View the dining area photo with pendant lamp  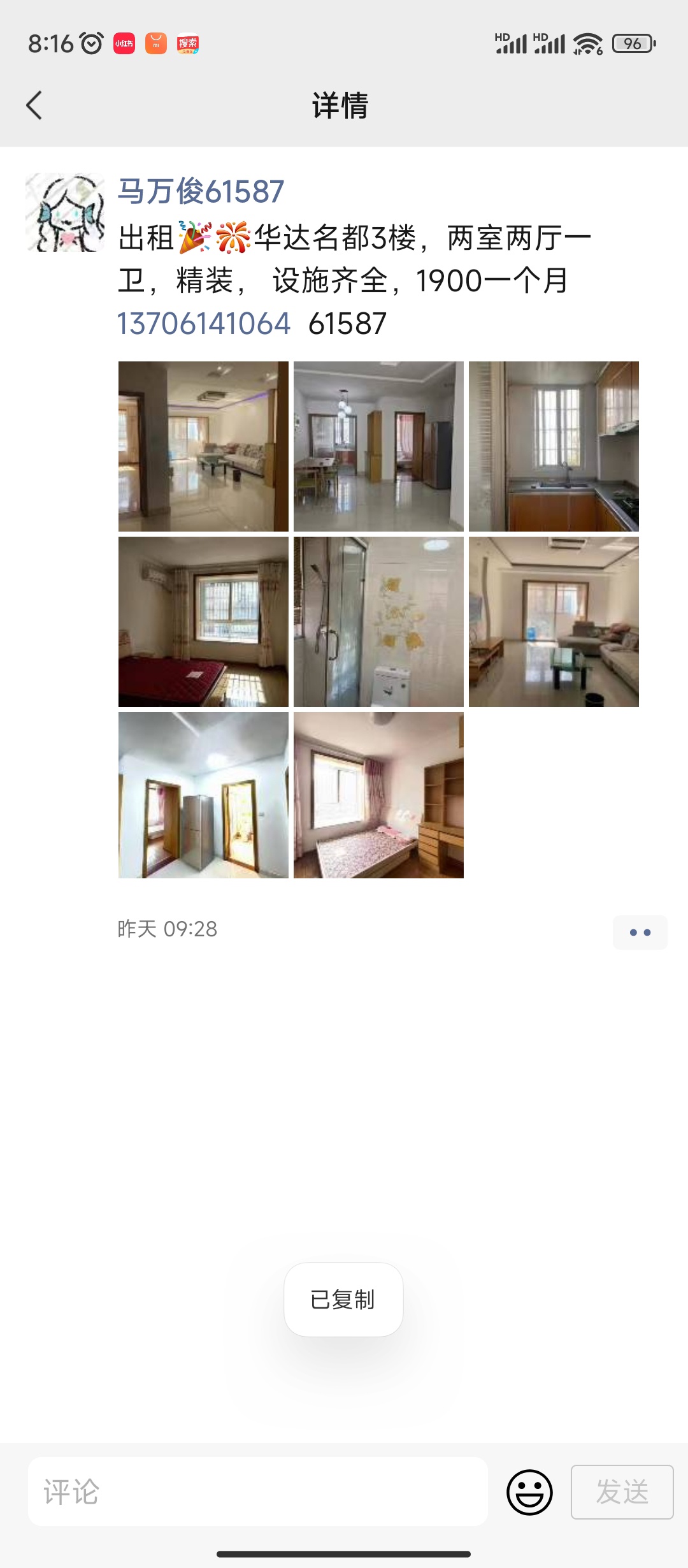pyautogui.click(x=378, y=446)
